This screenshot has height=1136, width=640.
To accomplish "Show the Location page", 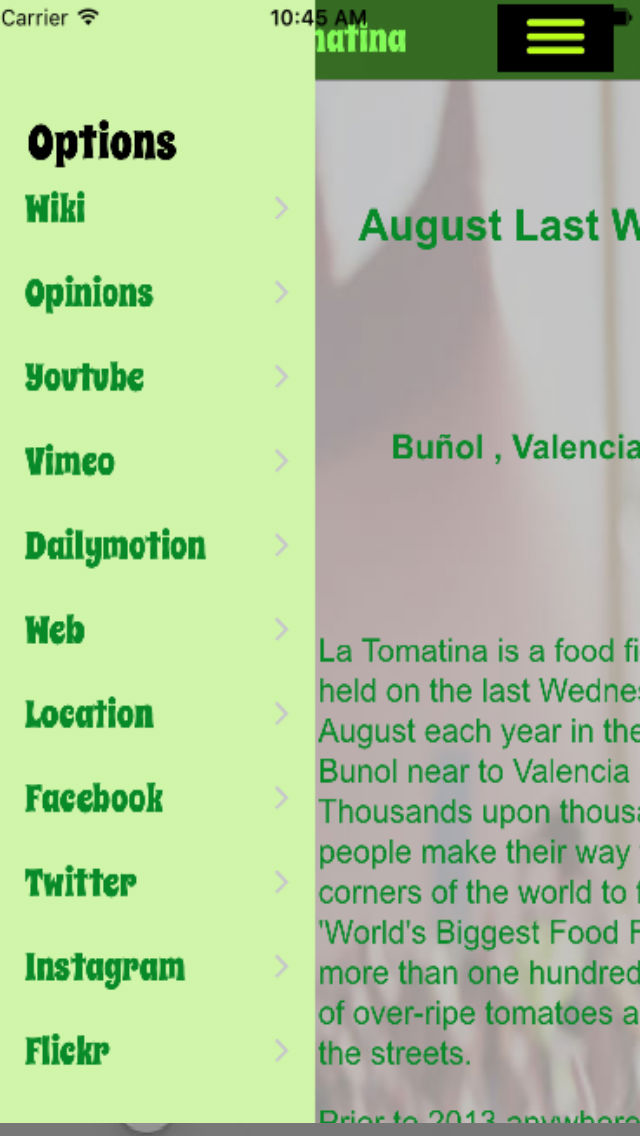I will point(157,714).
